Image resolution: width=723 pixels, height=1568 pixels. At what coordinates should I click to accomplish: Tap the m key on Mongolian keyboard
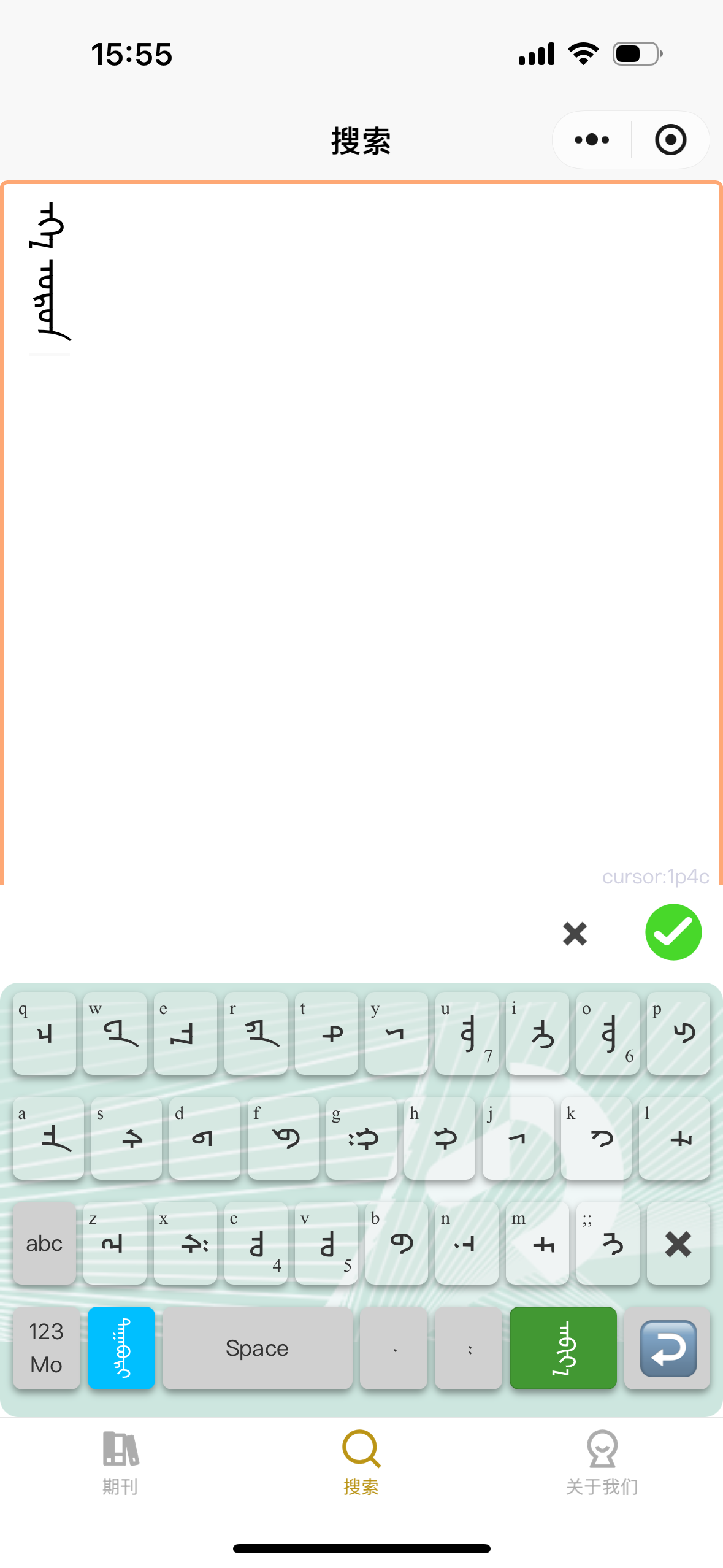point(537,1243)
